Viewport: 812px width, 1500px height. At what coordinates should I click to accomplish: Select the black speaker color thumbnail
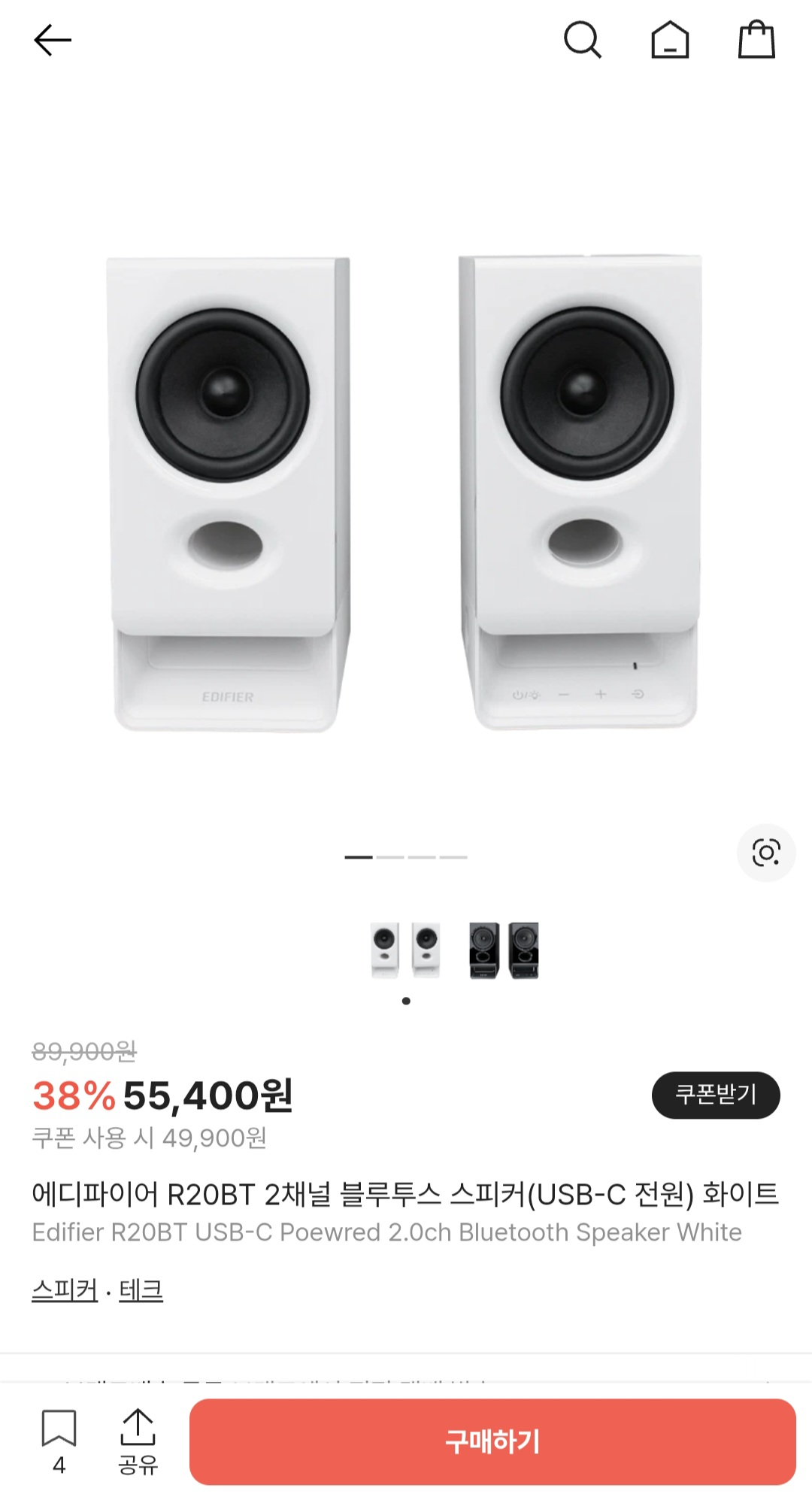pyautogui.click(x=504, y=950)
